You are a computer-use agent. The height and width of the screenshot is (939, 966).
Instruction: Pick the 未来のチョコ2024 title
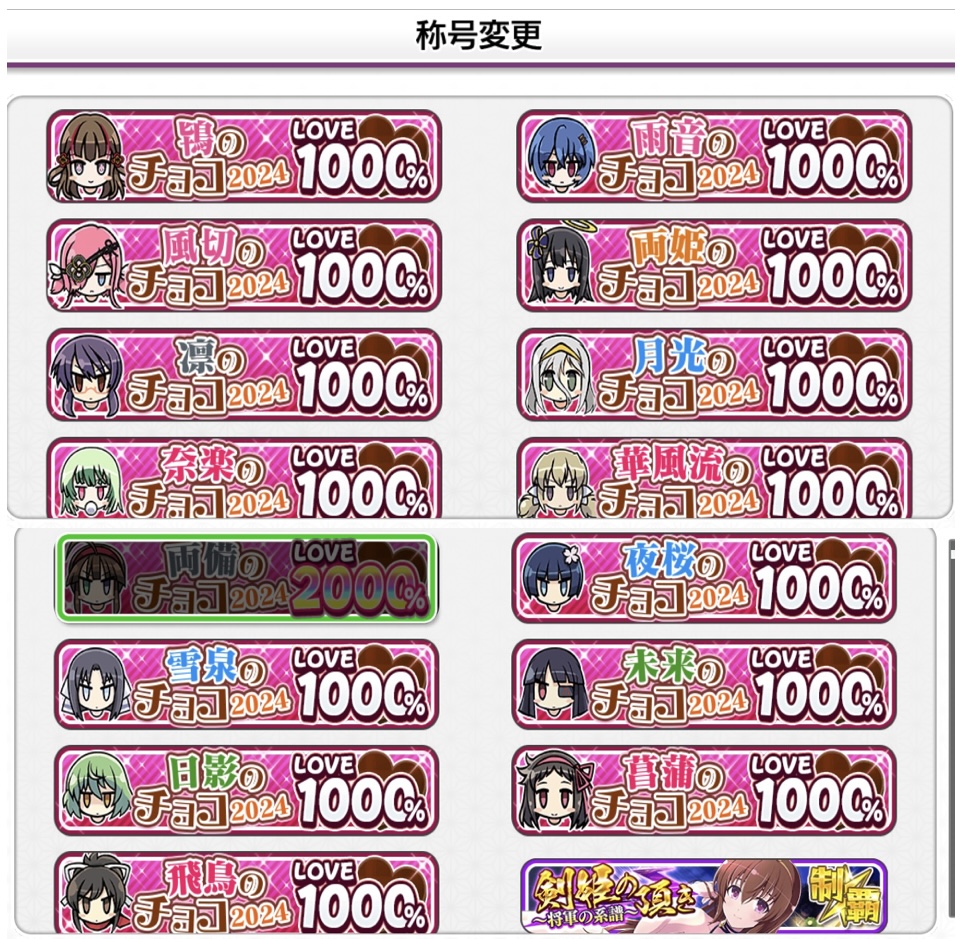(x=704, y=684)
